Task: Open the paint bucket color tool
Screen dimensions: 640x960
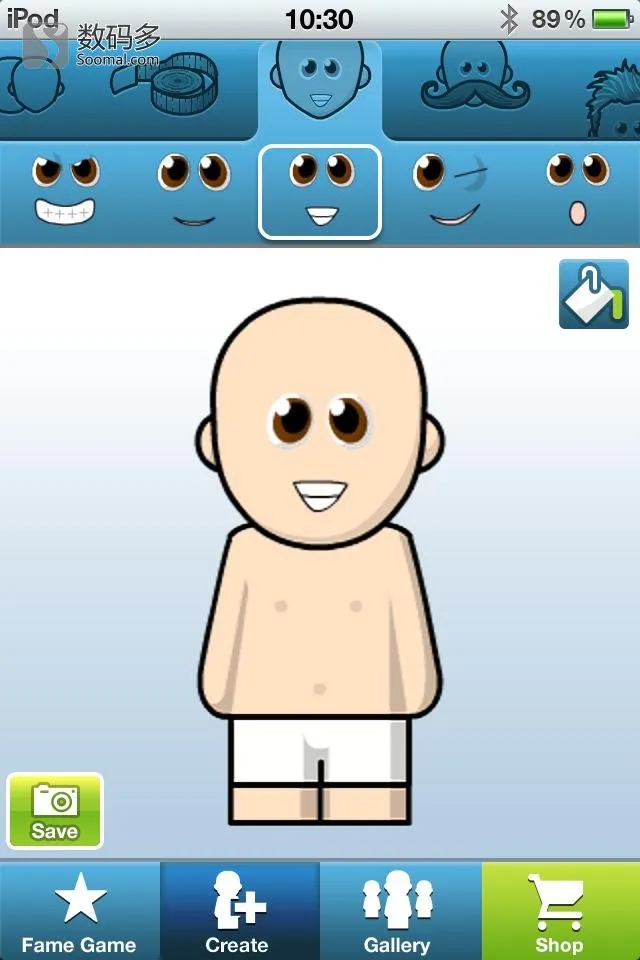Action: [x=593, y=294]
